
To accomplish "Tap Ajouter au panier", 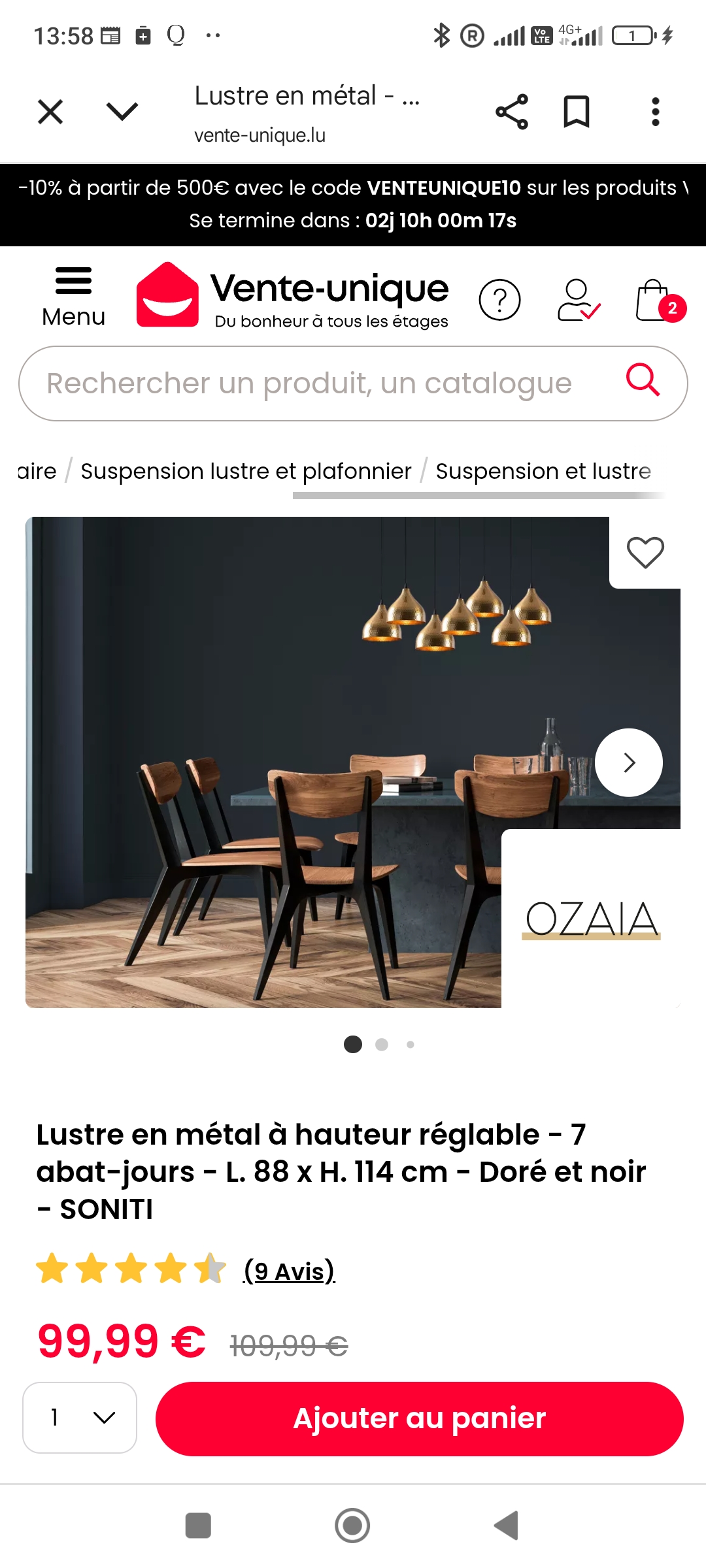I will pos(419,1418).
